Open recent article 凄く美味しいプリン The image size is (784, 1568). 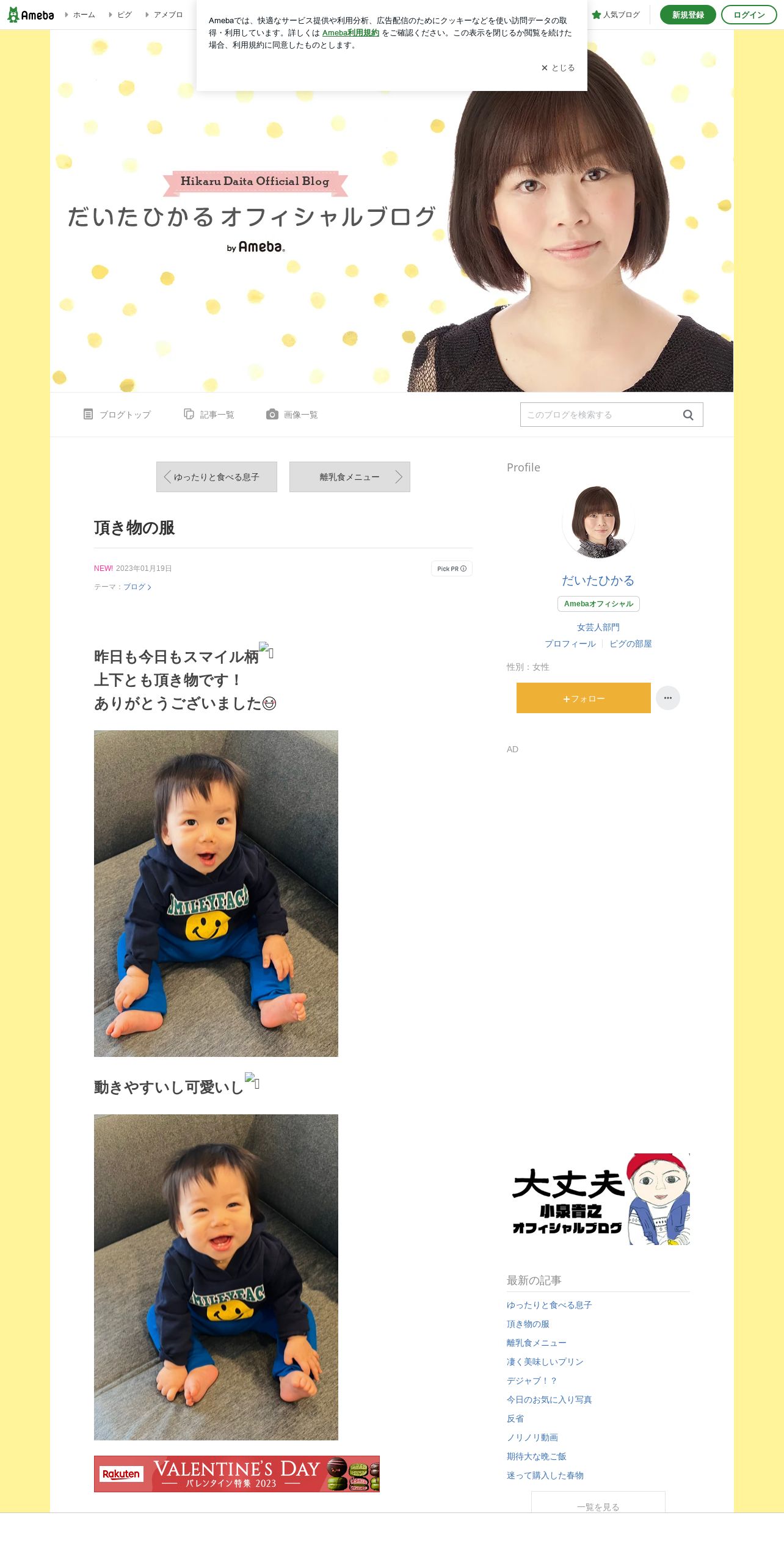[545, 1362]
